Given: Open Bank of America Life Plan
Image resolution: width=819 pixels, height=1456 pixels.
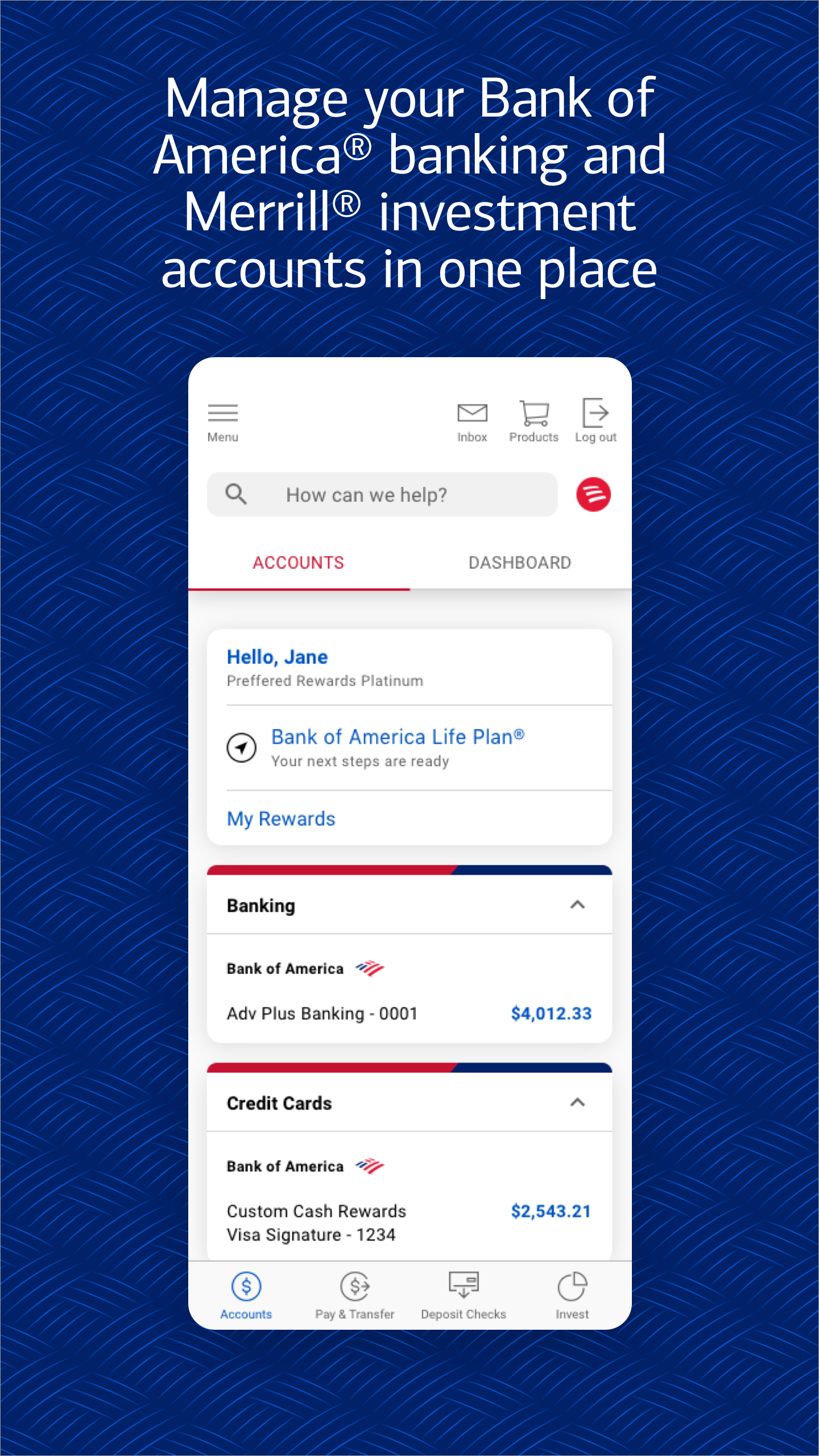Looking at the screenshot, I should point(397,736).
